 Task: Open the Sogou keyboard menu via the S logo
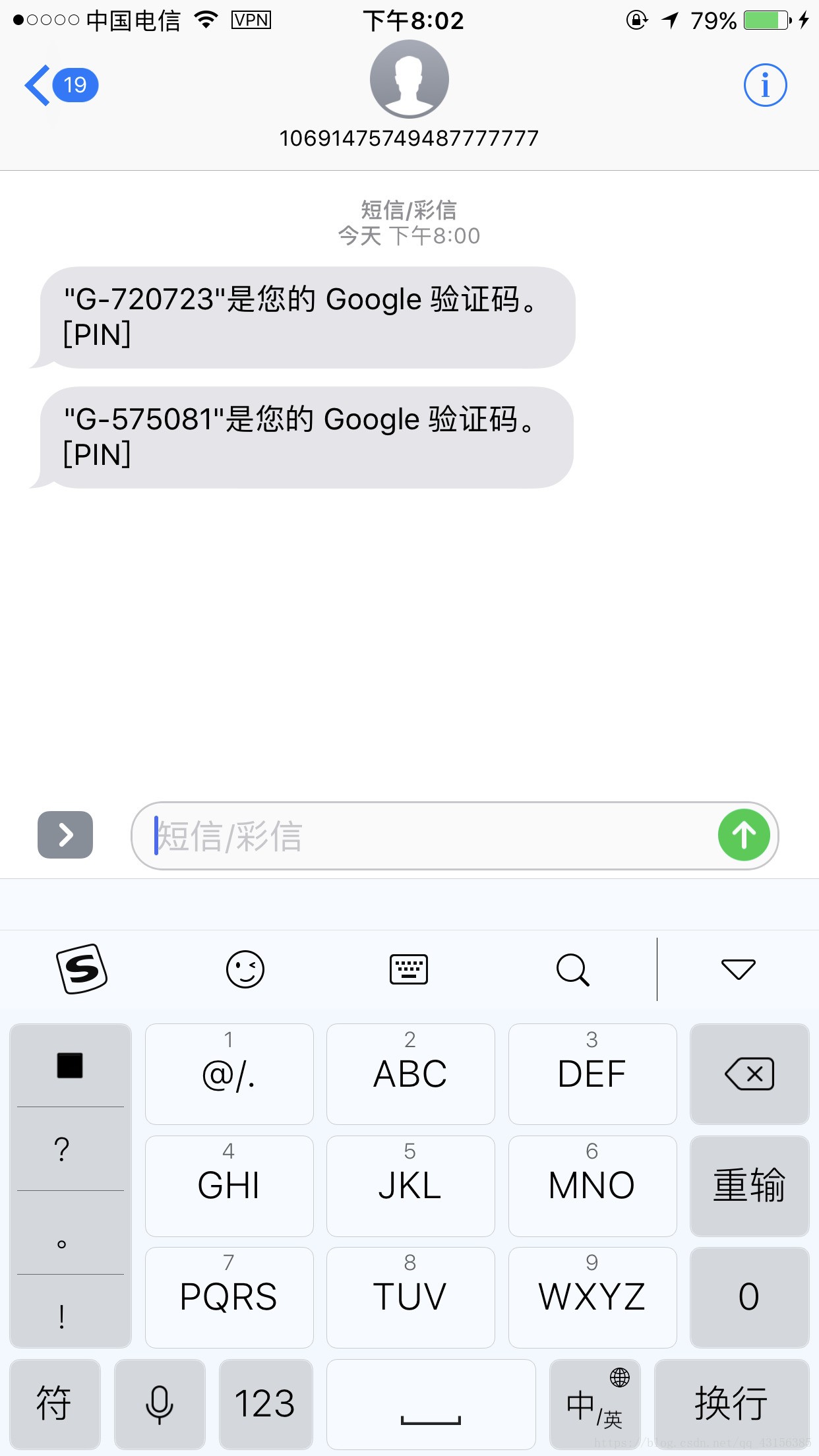coord(82,969)
